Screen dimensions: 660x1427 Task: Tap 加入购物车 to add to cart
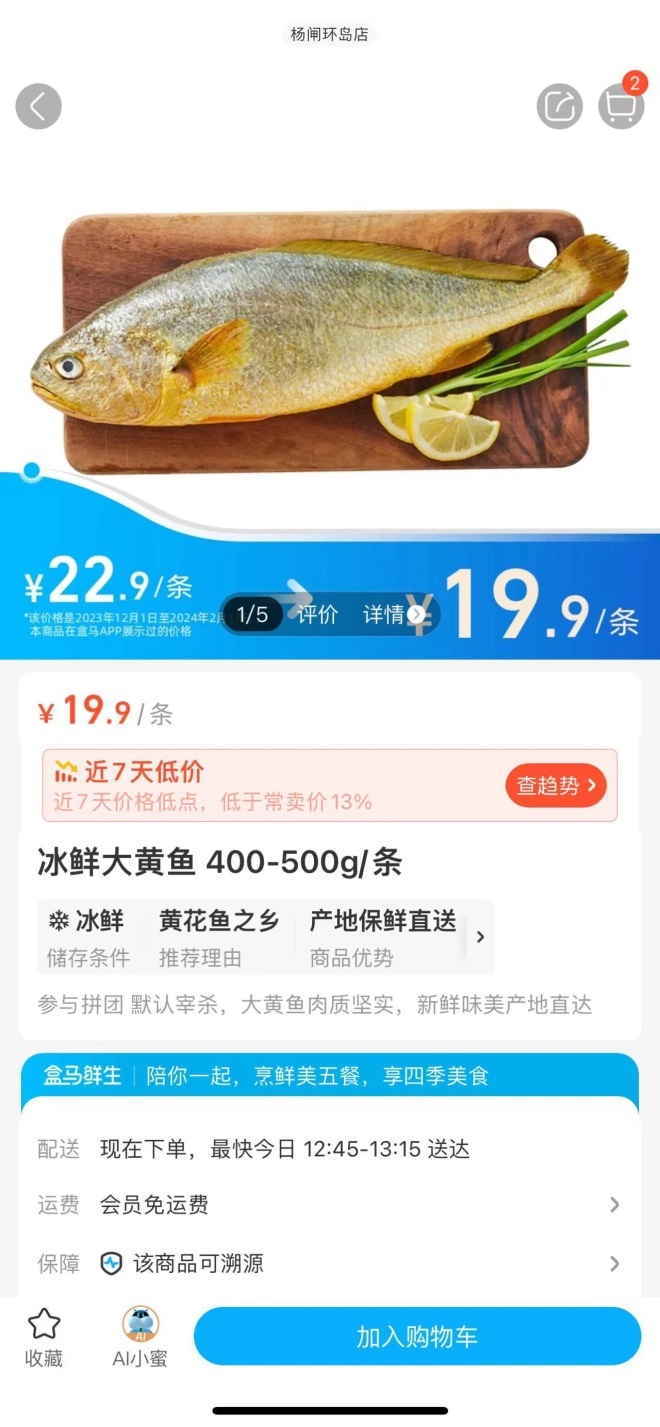(417, 1336)
